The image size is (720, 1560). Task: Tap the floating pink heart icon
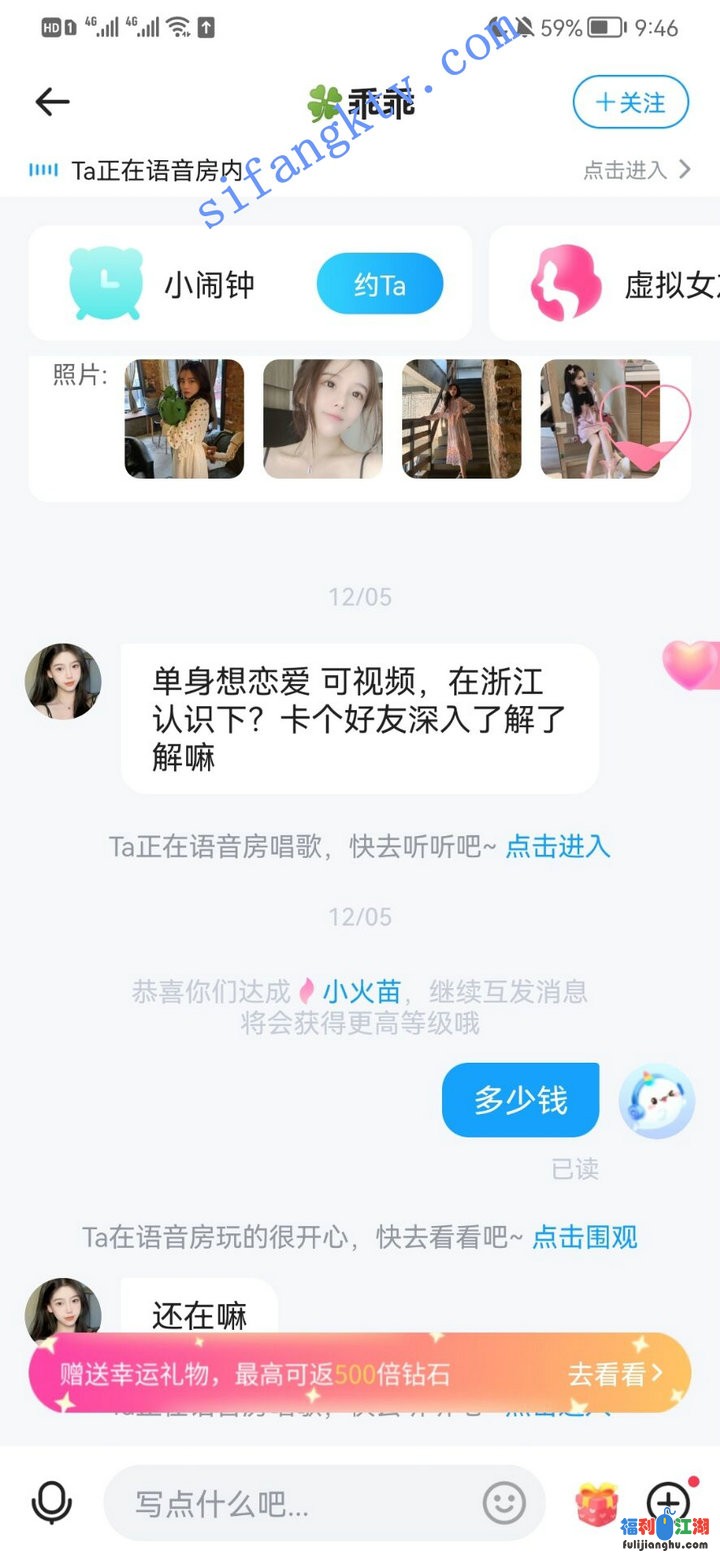690,665
